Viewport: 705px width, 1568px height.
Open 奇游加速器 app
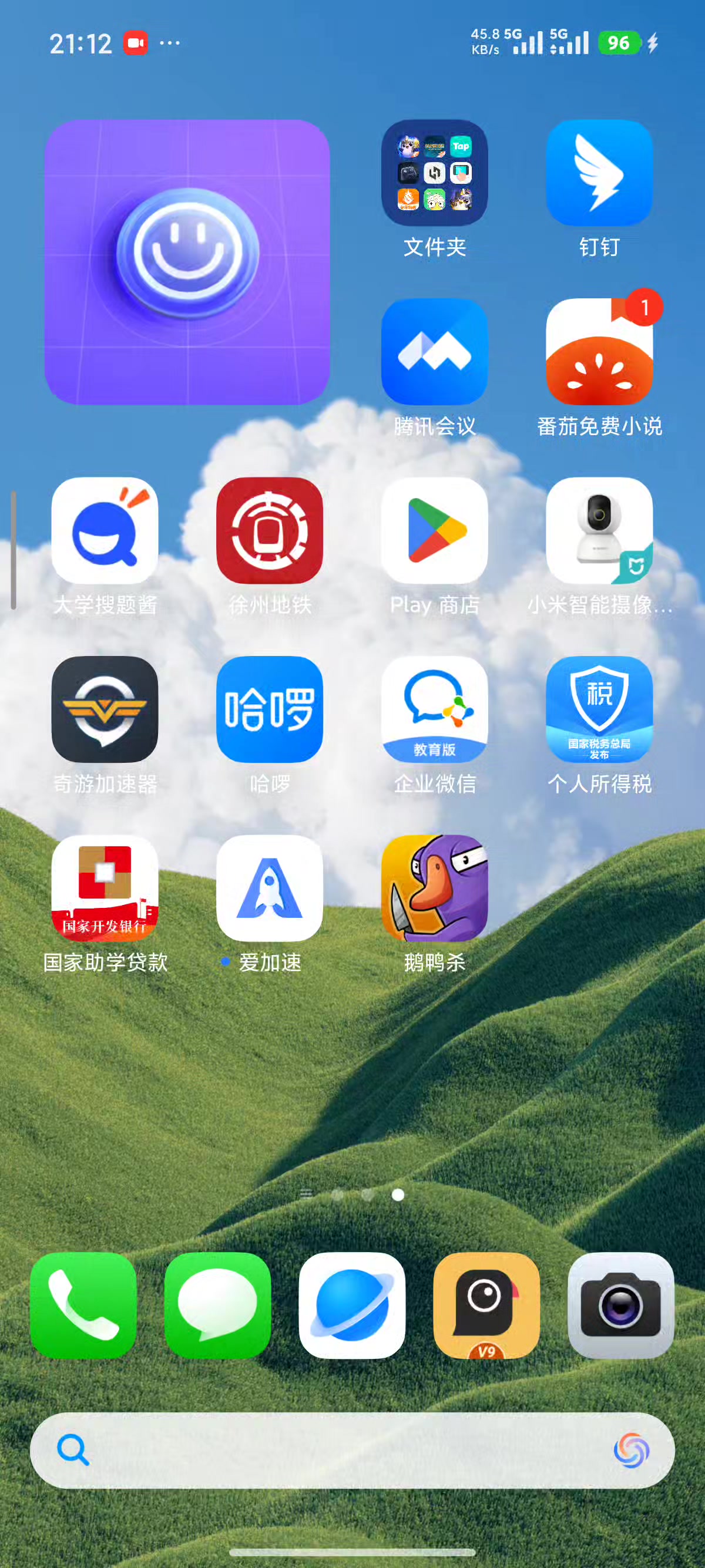click(x=105, y=709)
